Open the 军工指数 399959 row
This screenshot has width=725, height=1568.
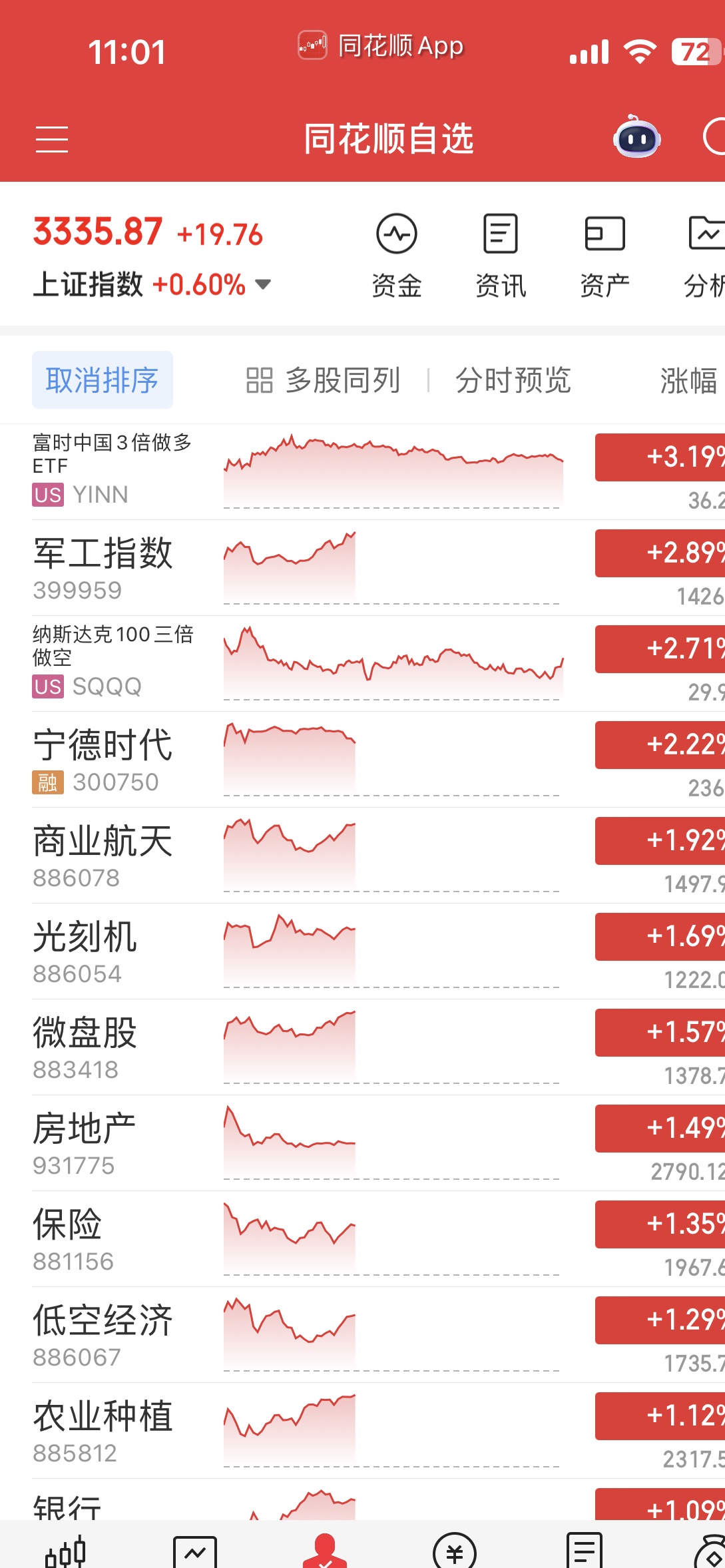[x=103, y=567]
